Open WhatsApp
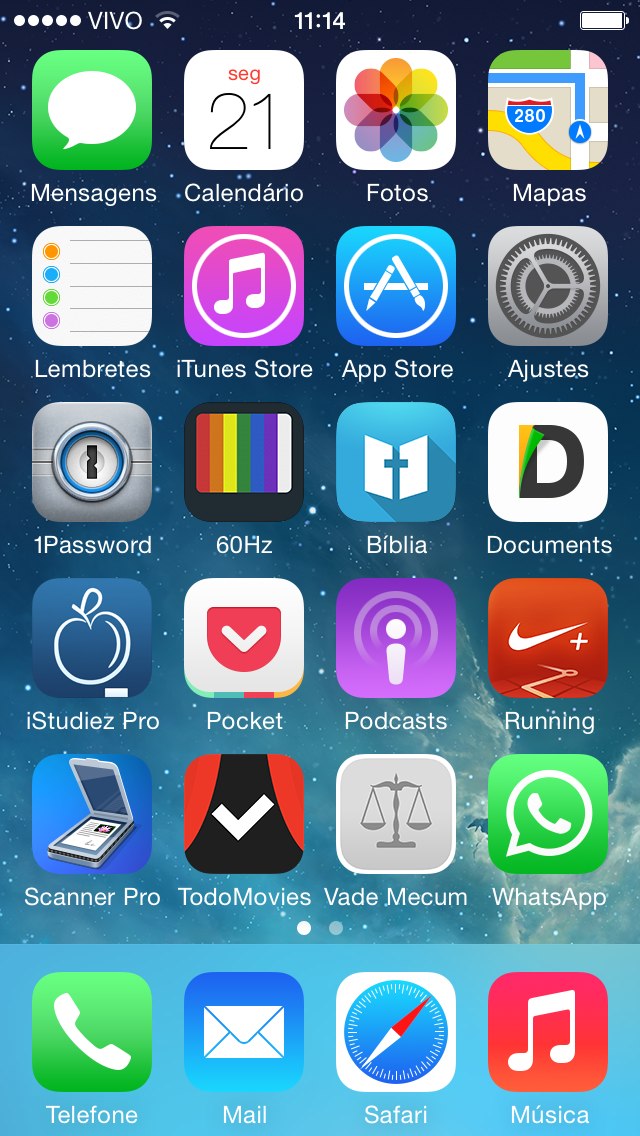 coord(548,814)
